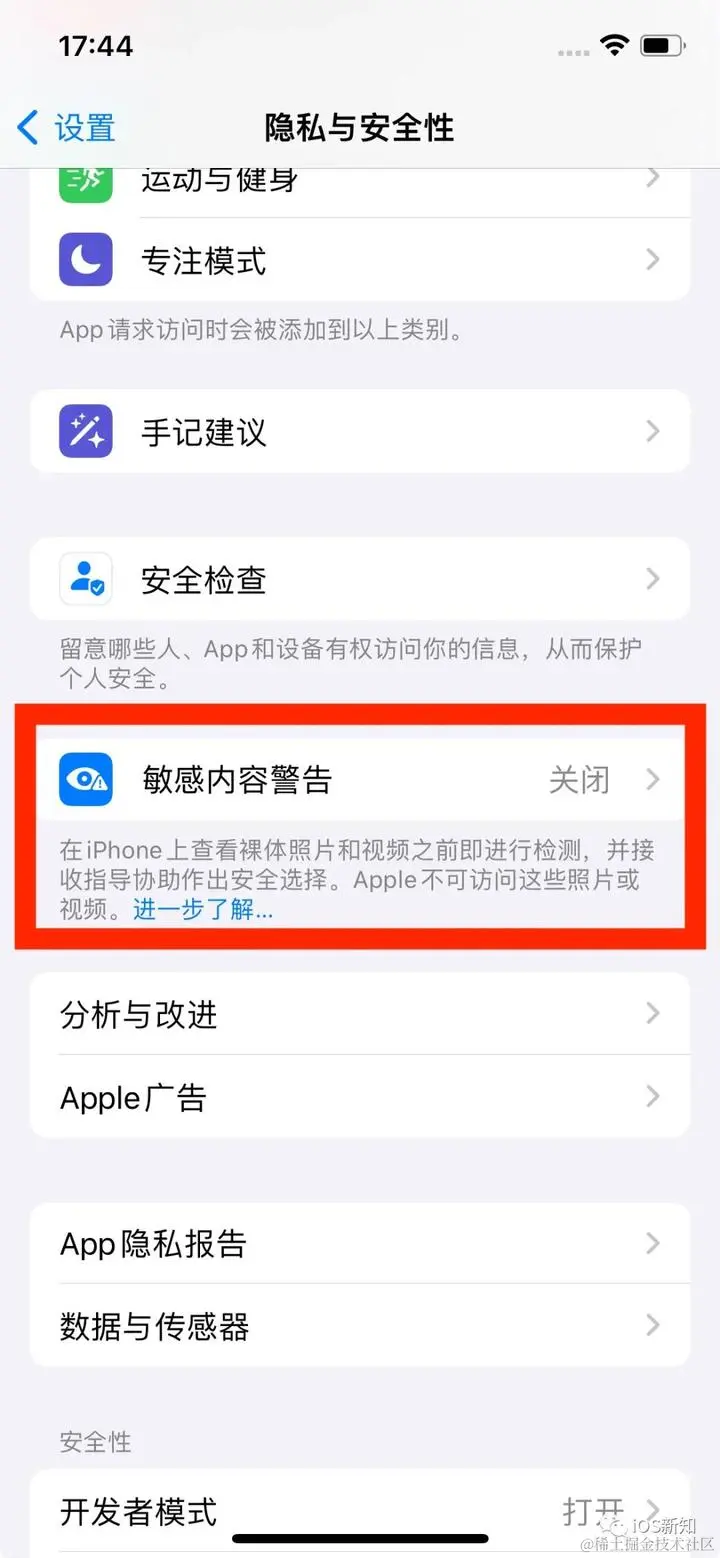This screenshot has width=720, height=1558.
Task: Open 安全检查
Action: (360, 580)
